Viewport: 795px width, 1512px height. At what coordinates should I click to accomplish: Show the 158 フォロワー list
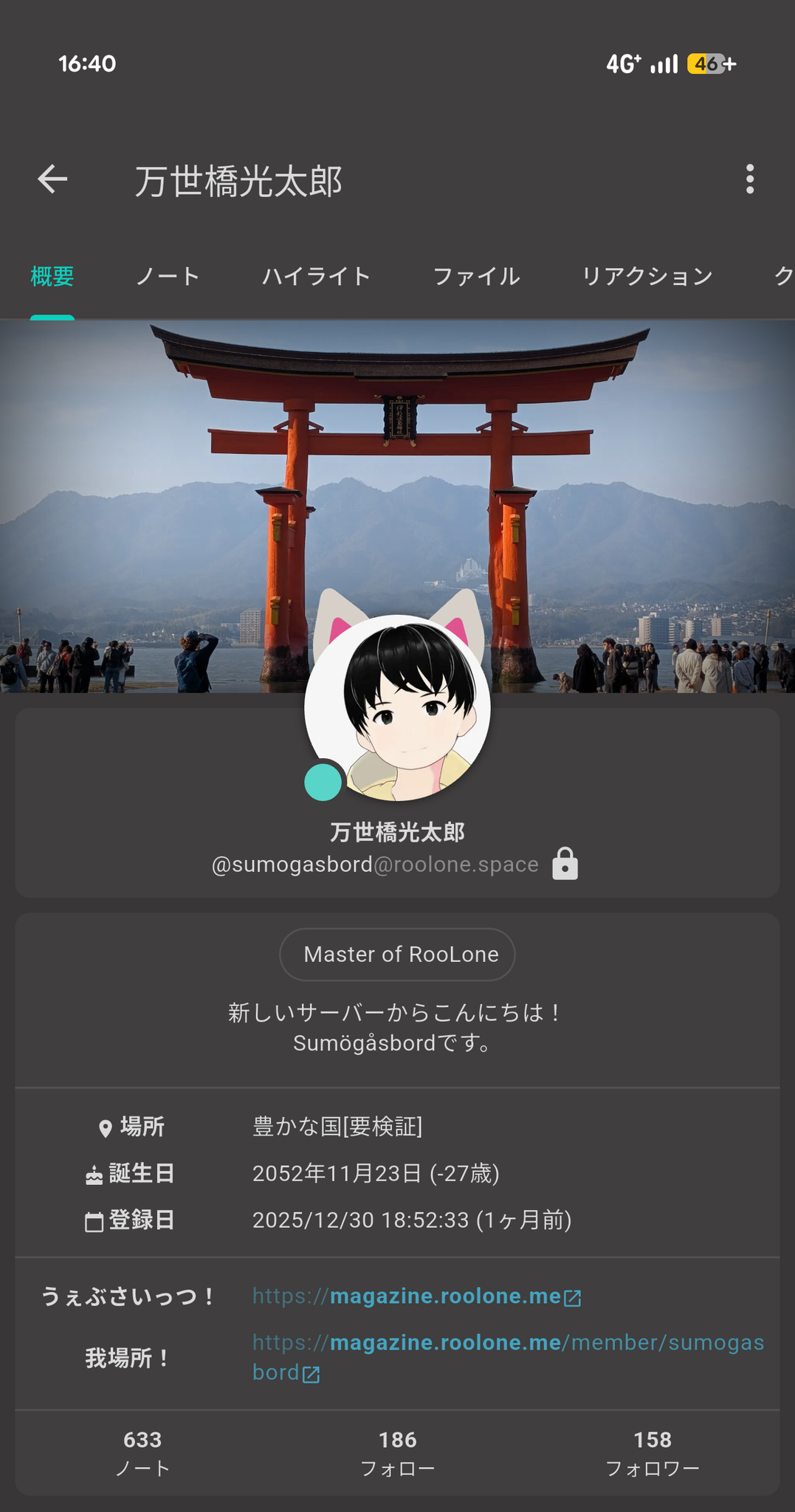point(652,1453)
